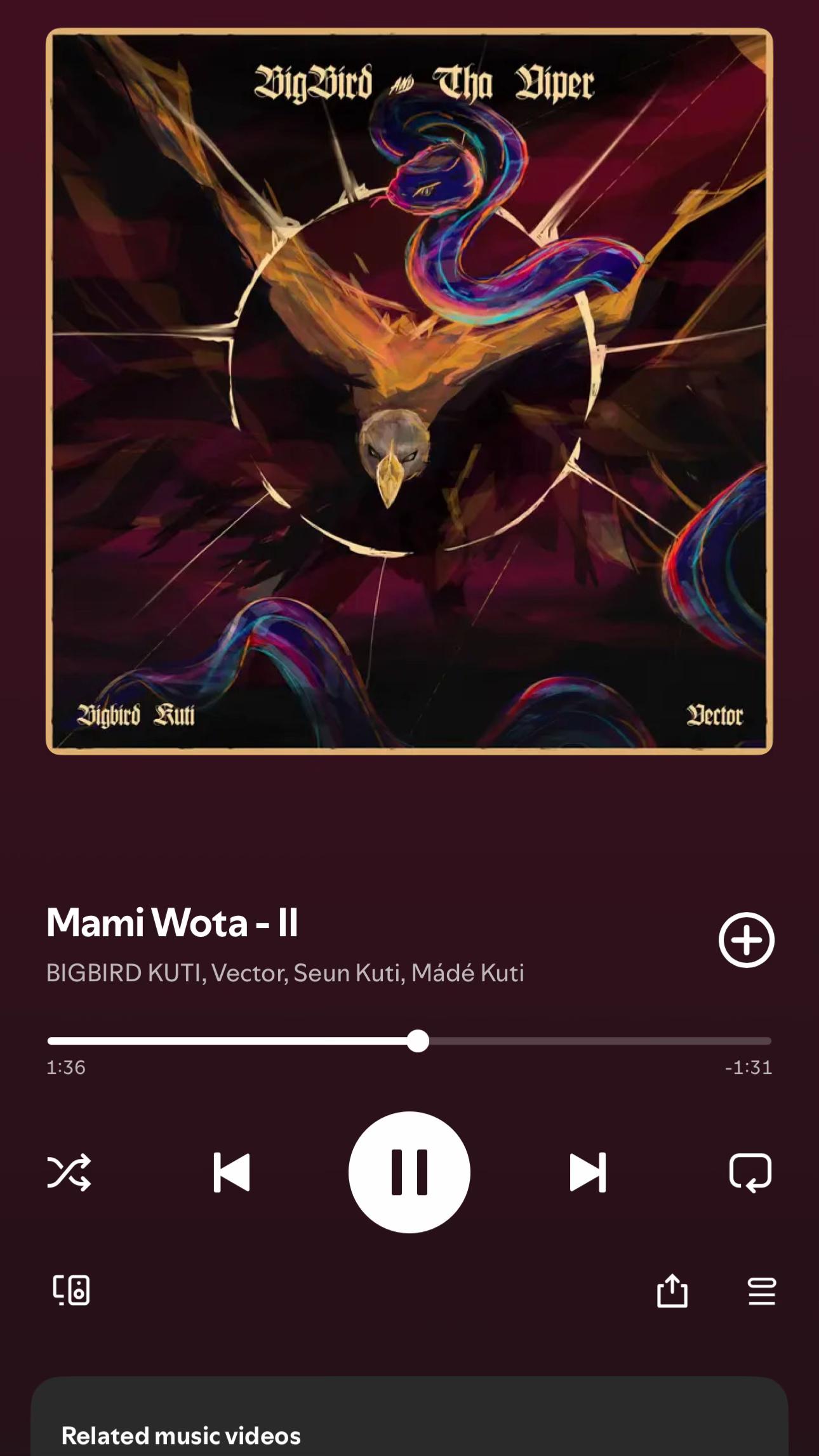819x1456 pixels.
Task: Toggle repeat mode
Action: (x=750, y=1172)
